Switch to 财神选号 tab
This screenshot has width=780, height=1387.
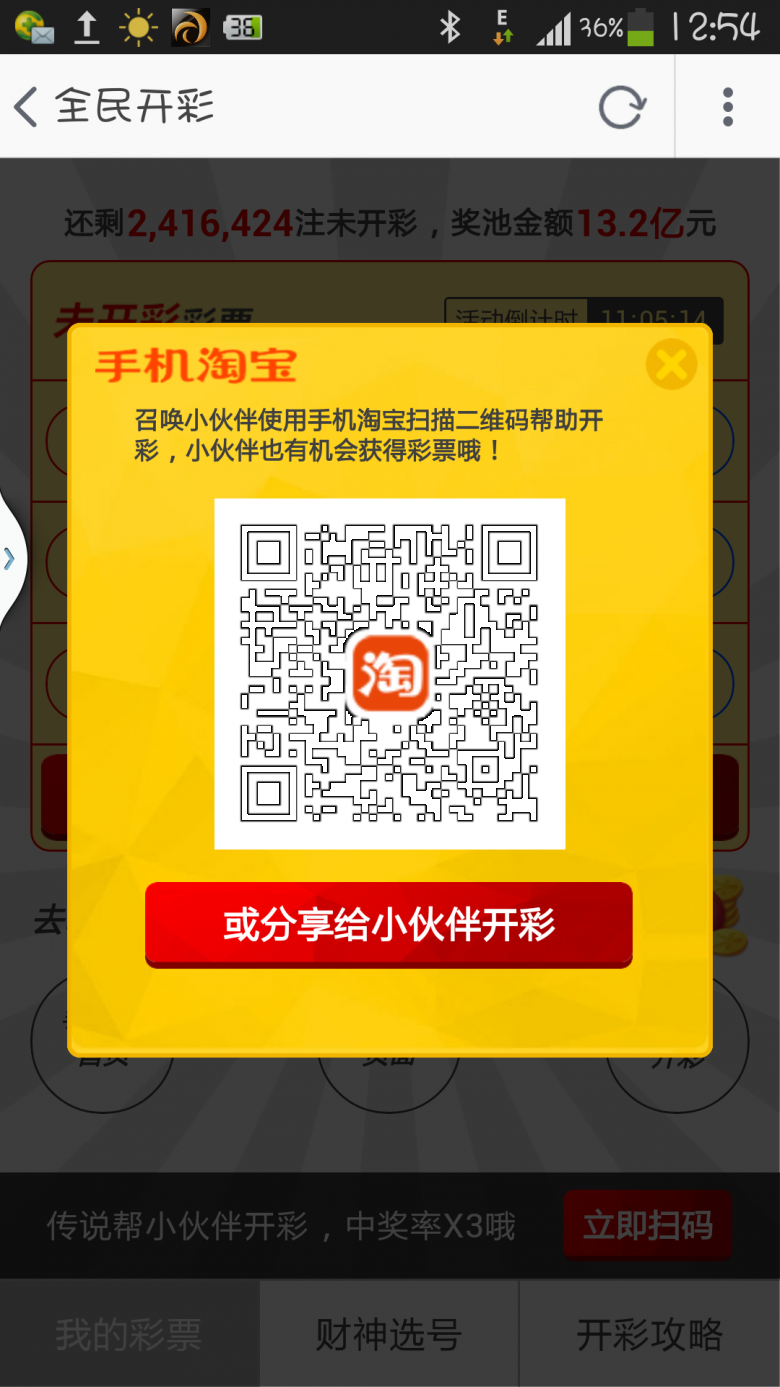pos(389,1334)
